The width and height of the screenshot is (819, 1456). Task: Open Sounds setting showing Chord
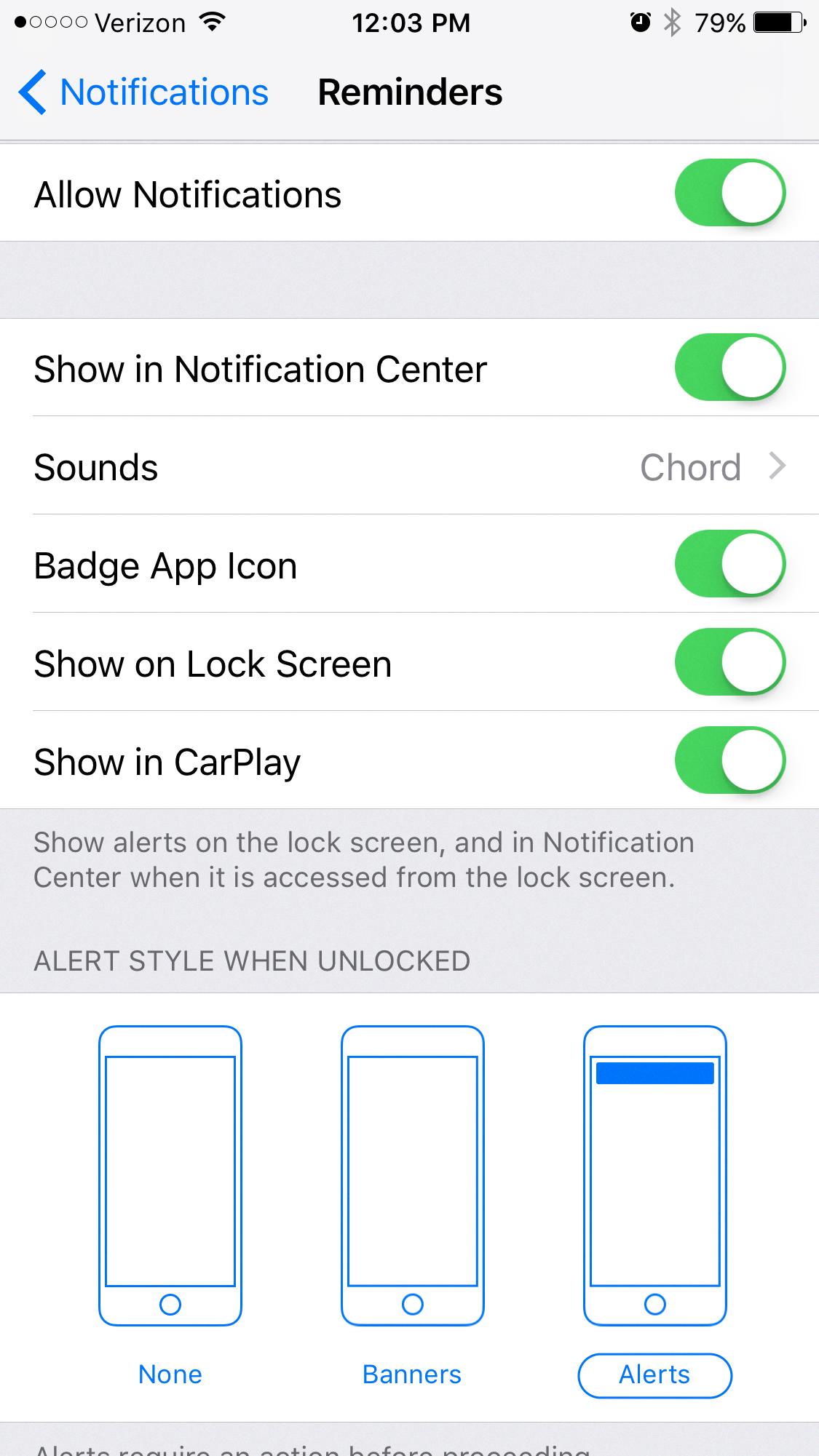[409, 466]
